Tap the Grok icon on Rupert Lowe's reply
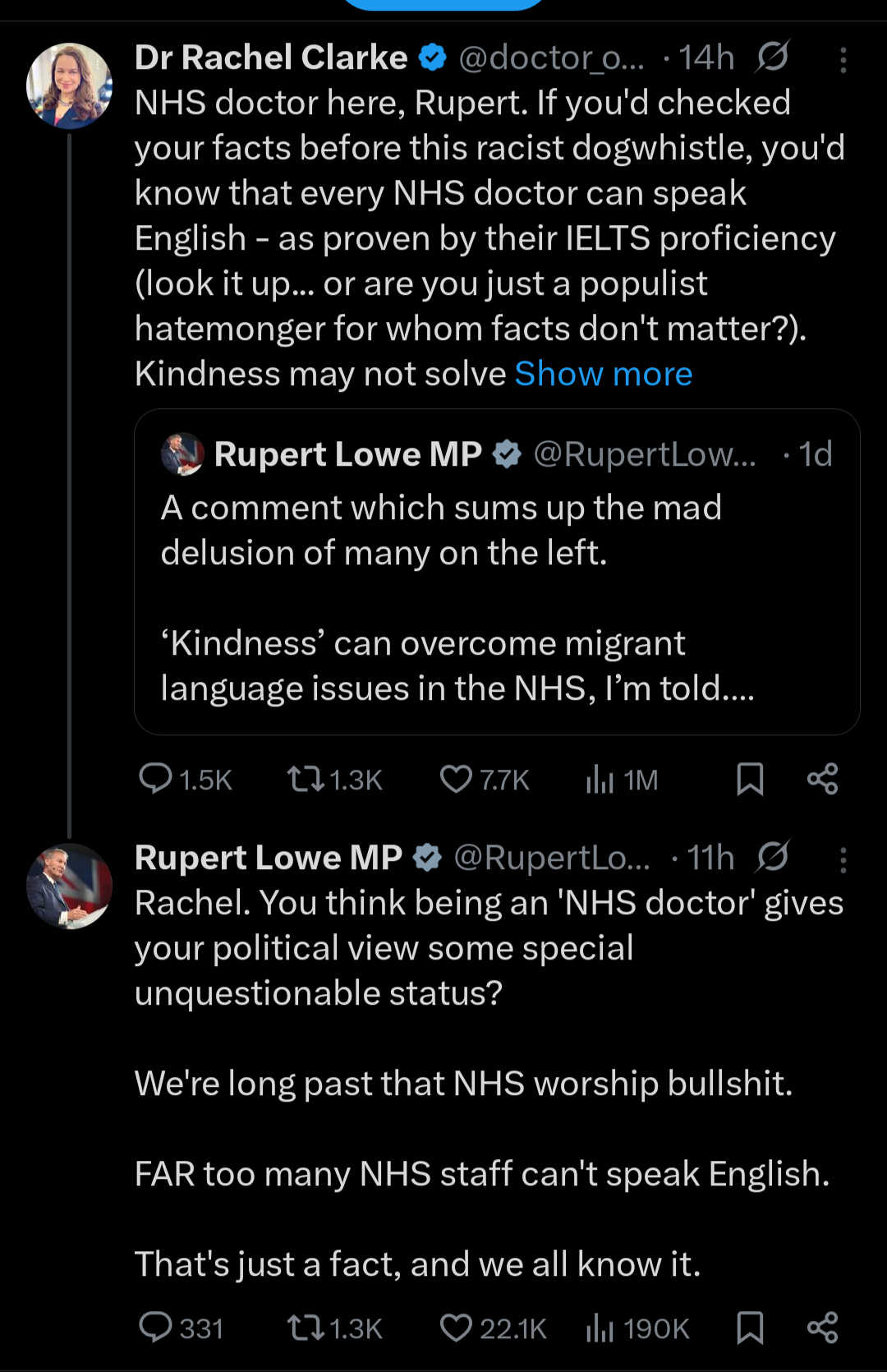Screen dimensions: 887x1372 click(x=772, y=857)
